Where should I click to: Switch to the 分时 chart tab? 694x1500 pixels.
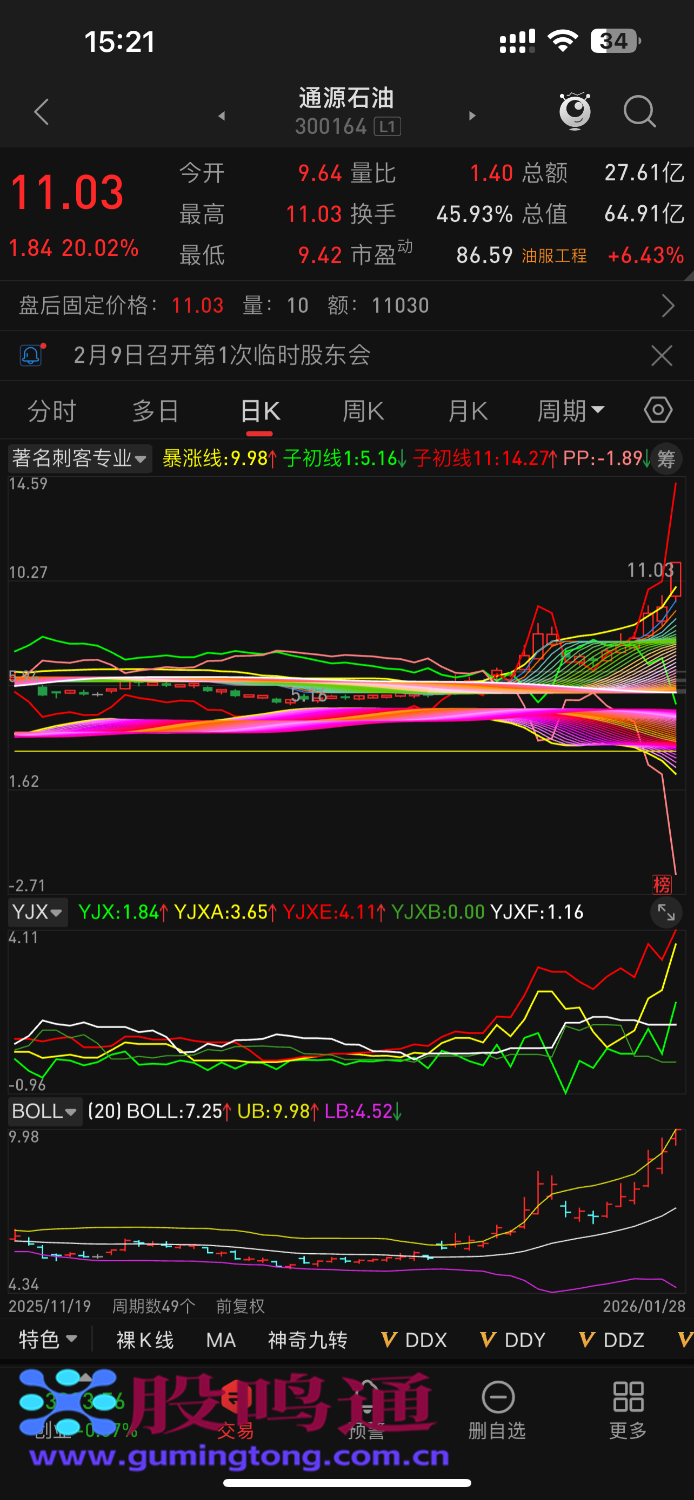tap(52, 411)
